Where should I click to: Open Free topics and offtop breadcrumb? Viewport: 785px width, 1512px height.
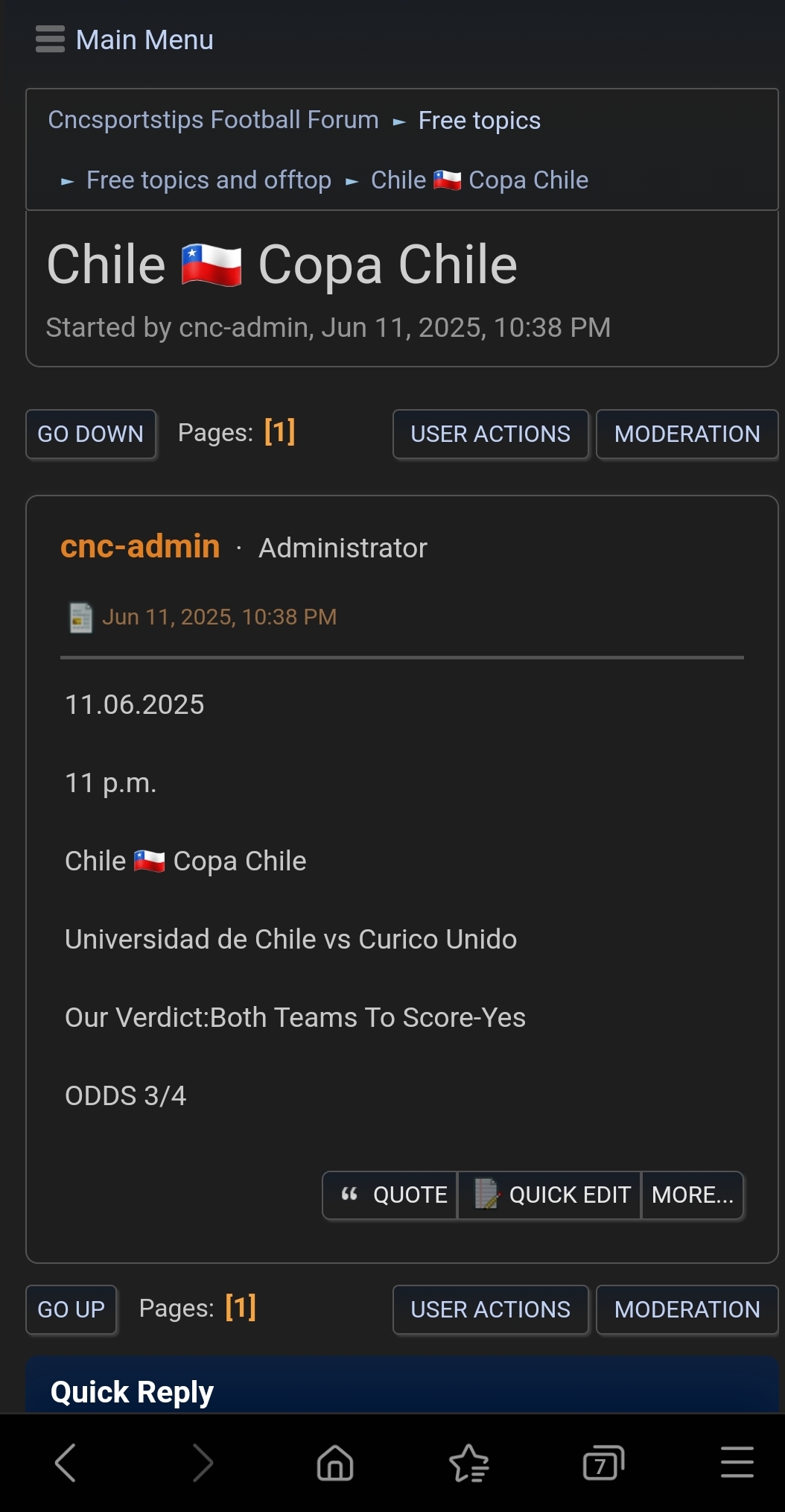click(x=209, y=180)
